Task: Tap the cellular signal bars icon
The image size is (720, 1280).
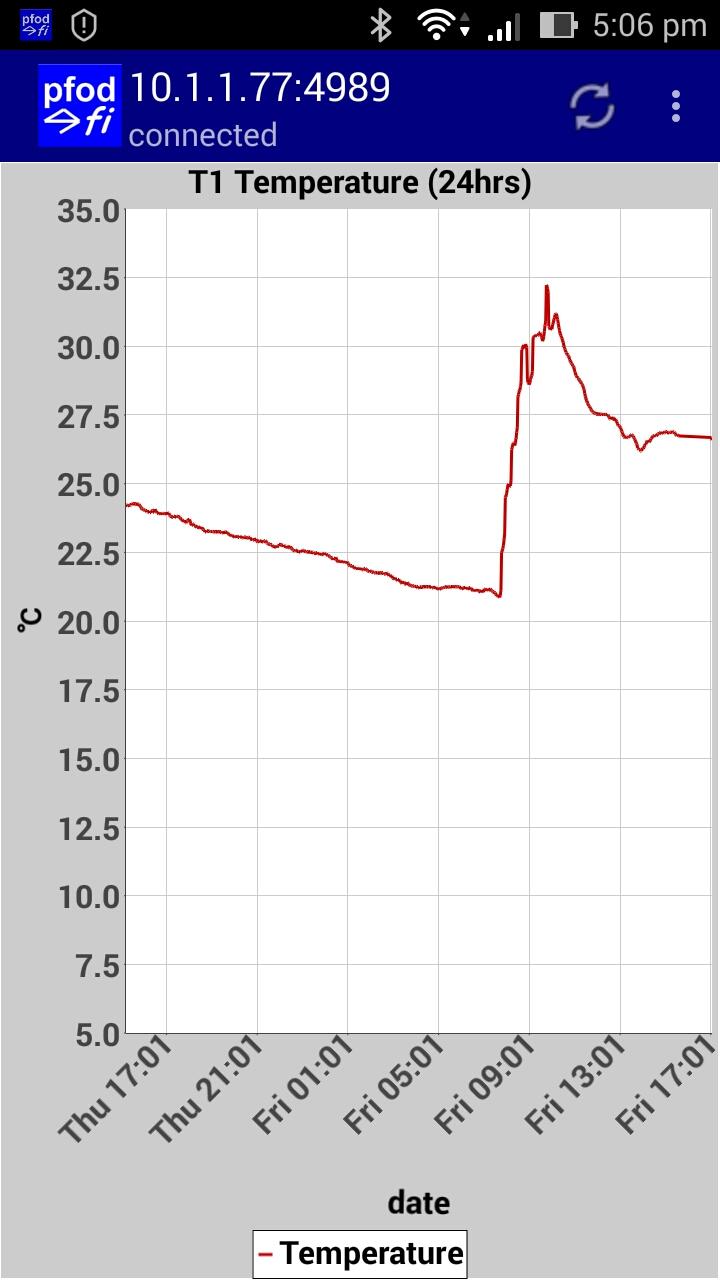Action: click(x=504, y=25)
